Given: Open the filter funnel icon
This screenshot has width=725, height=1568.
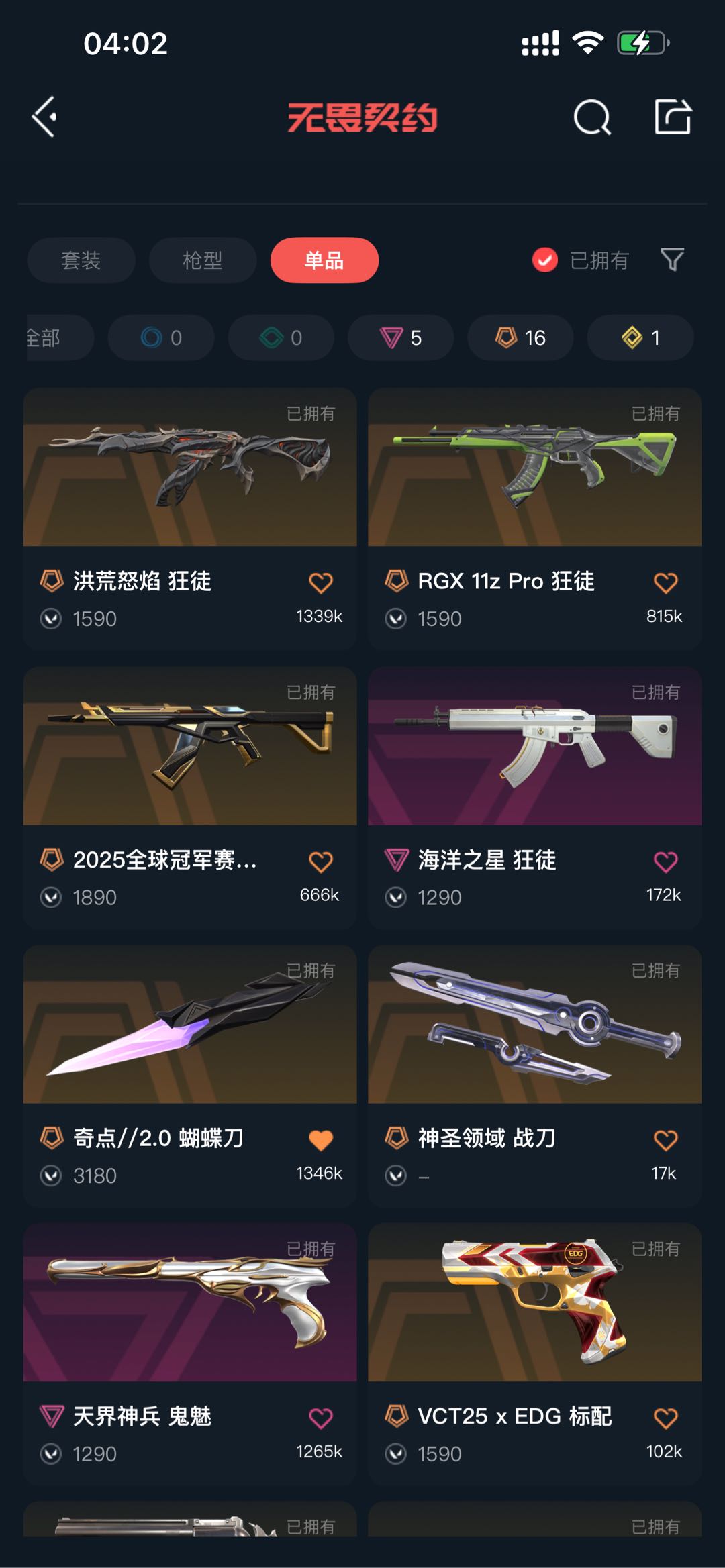Looking at the screenshot, I should click(x=672, y=260).
